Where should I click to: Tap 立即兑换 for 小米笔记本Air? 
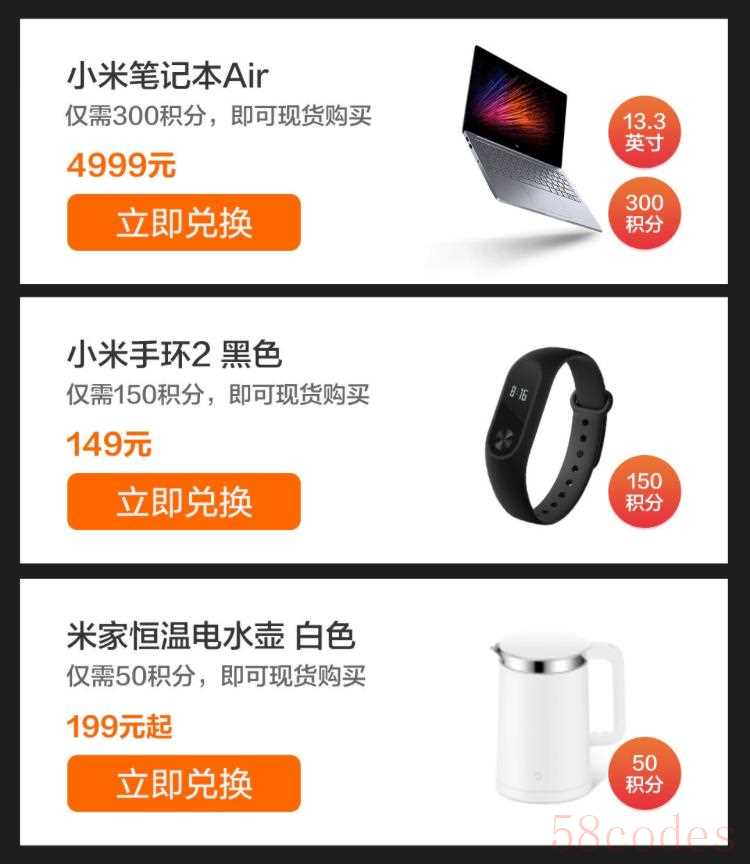pos(184,222)
